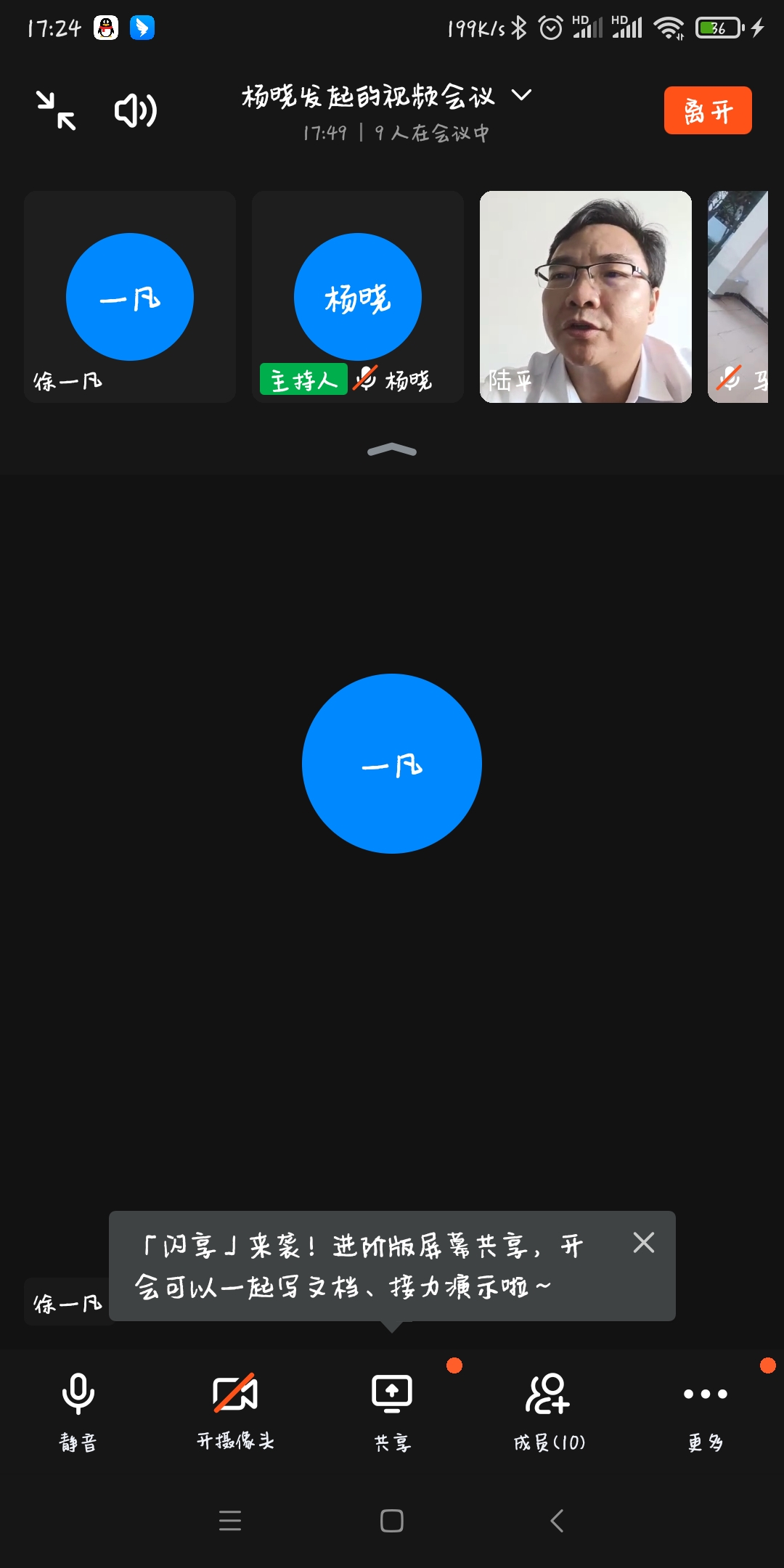Open the system recent apps

[230, 1520]
